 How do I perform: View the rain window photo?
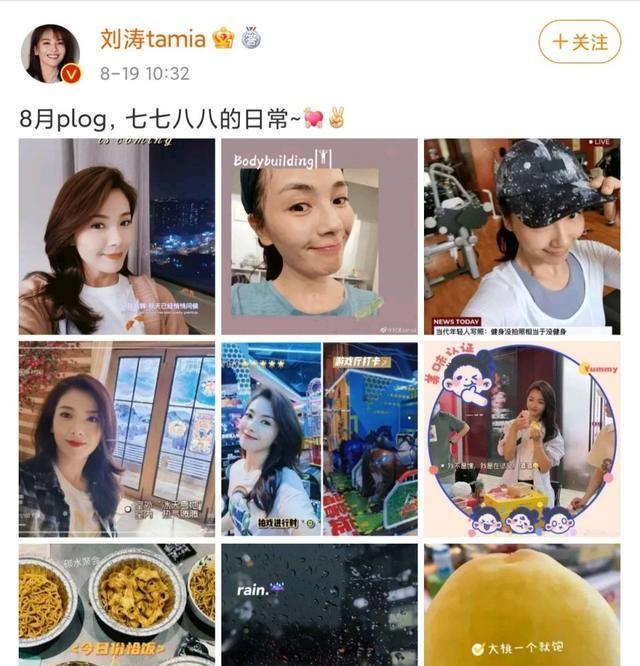coord(320,604)
